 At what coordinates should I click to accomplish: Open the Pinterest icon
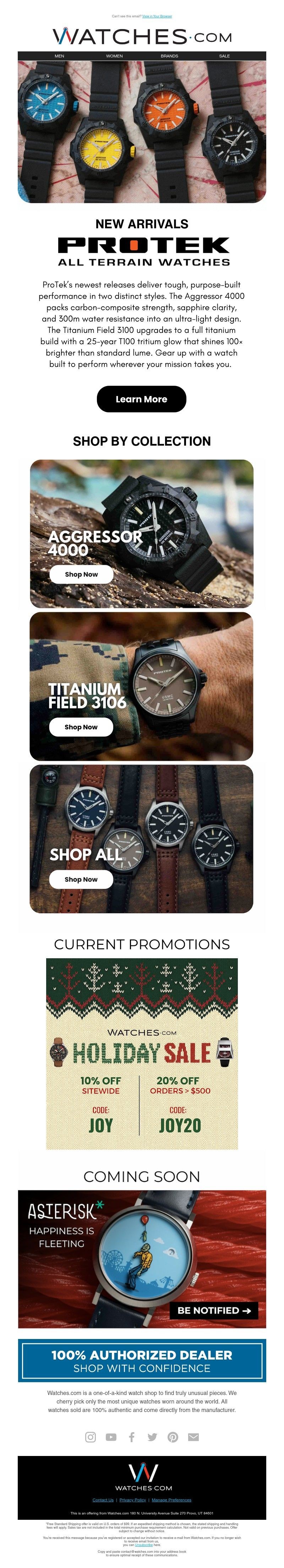click(x=173, y=1436)
